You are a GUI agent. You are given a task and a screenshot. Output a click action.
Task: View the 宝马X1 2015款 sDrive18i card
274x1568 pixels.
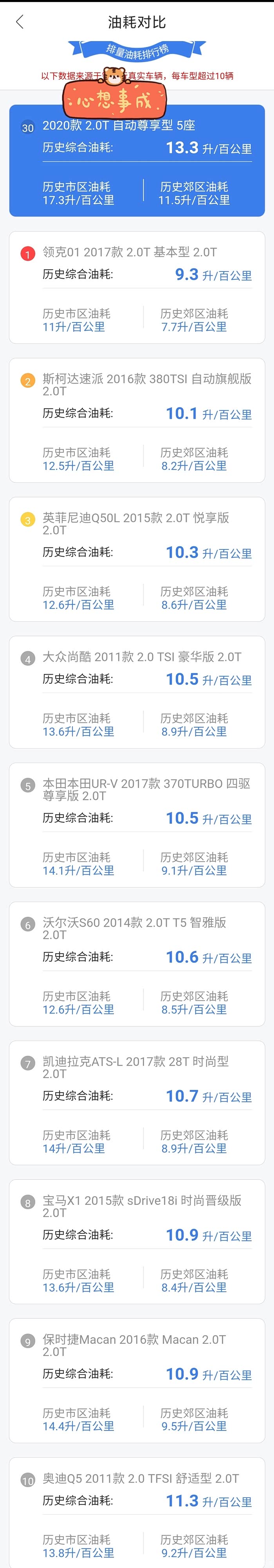137,1241
